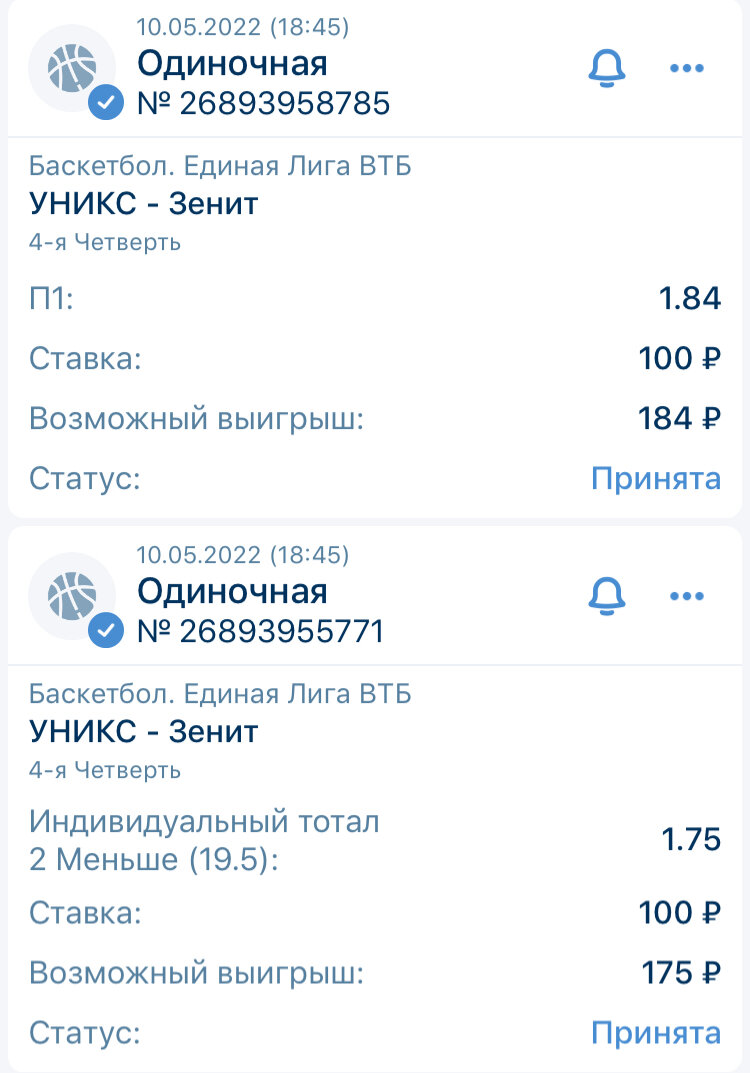Click the 1.84 odds value for П1

tap(701, 297)
